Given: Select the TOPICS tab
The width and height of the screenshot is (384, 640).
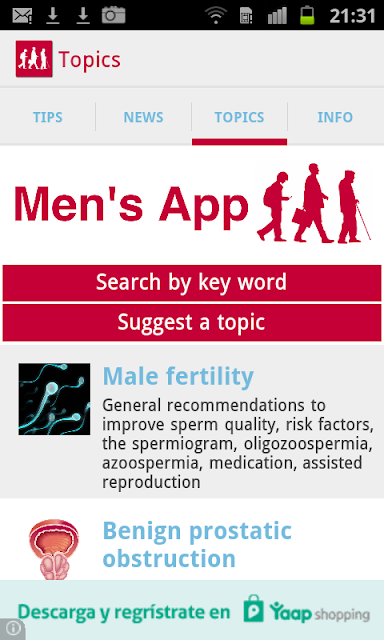Looking at the screenshot, I should (x=239, y=117).
